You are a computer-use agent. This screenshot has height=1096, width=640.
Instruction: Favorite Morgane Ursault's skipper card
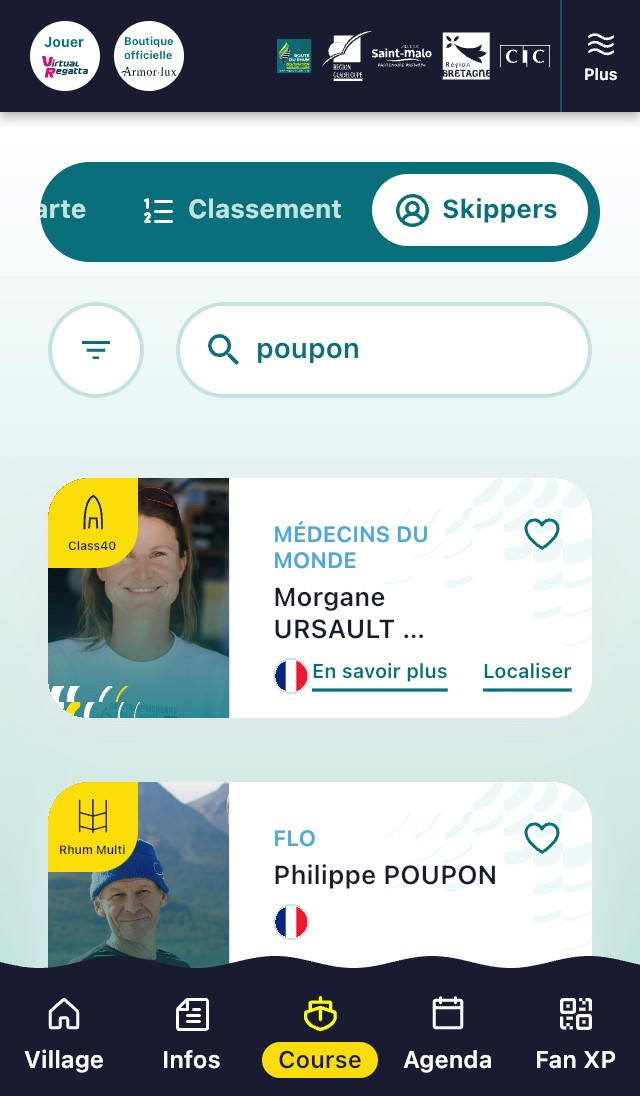coord(542,535)
